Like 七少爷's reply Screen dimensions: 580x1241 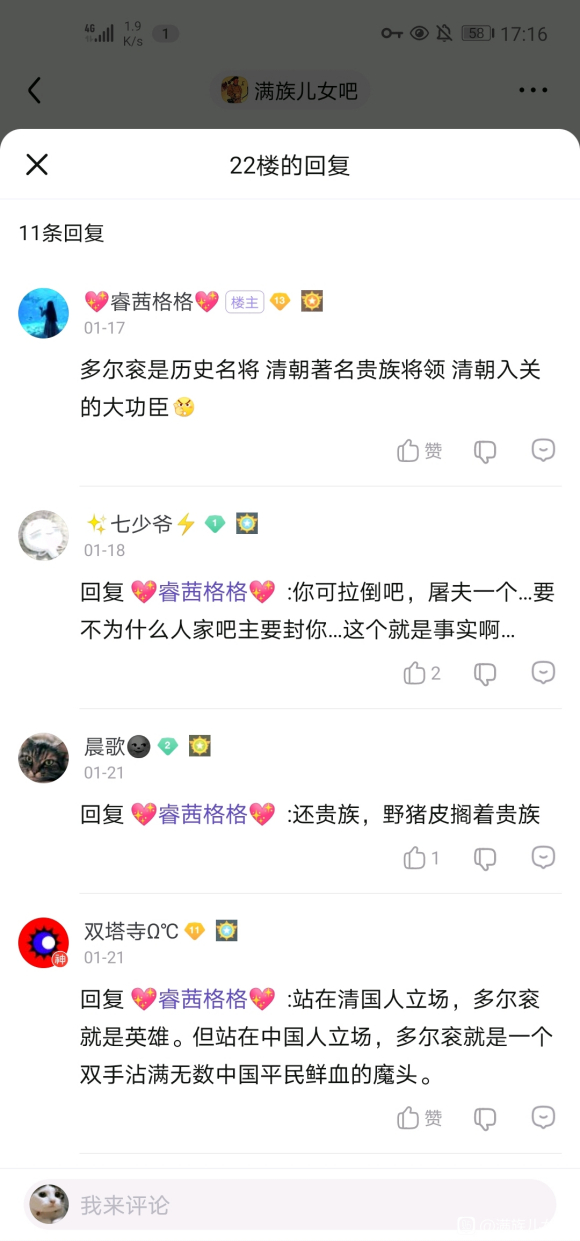coord(421,673)
